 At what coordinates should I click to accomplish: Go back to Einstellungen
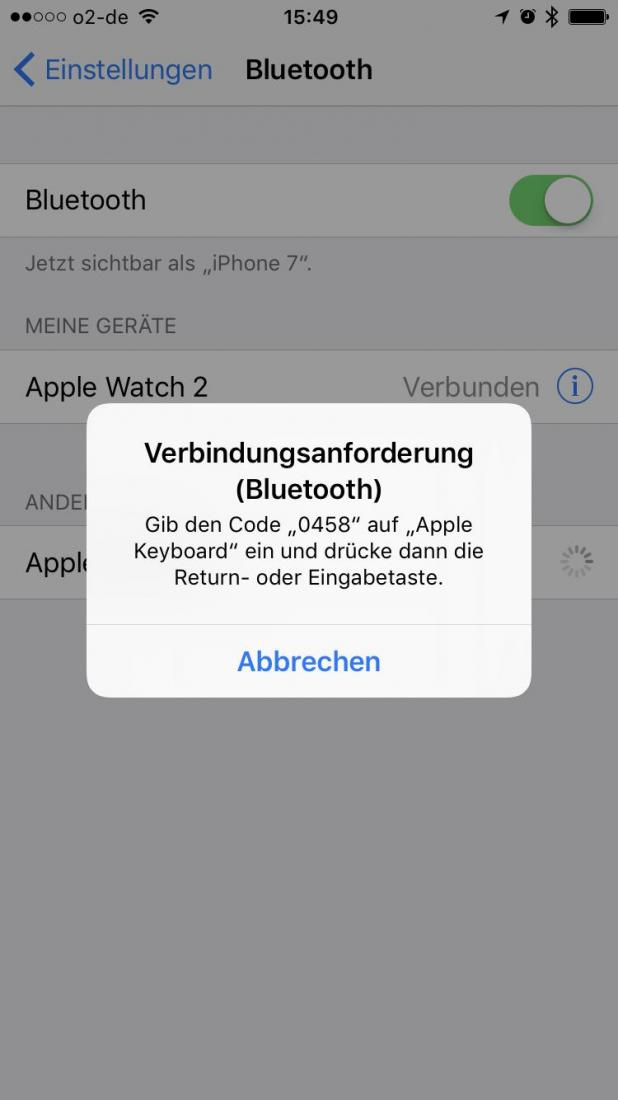point(113,70)
